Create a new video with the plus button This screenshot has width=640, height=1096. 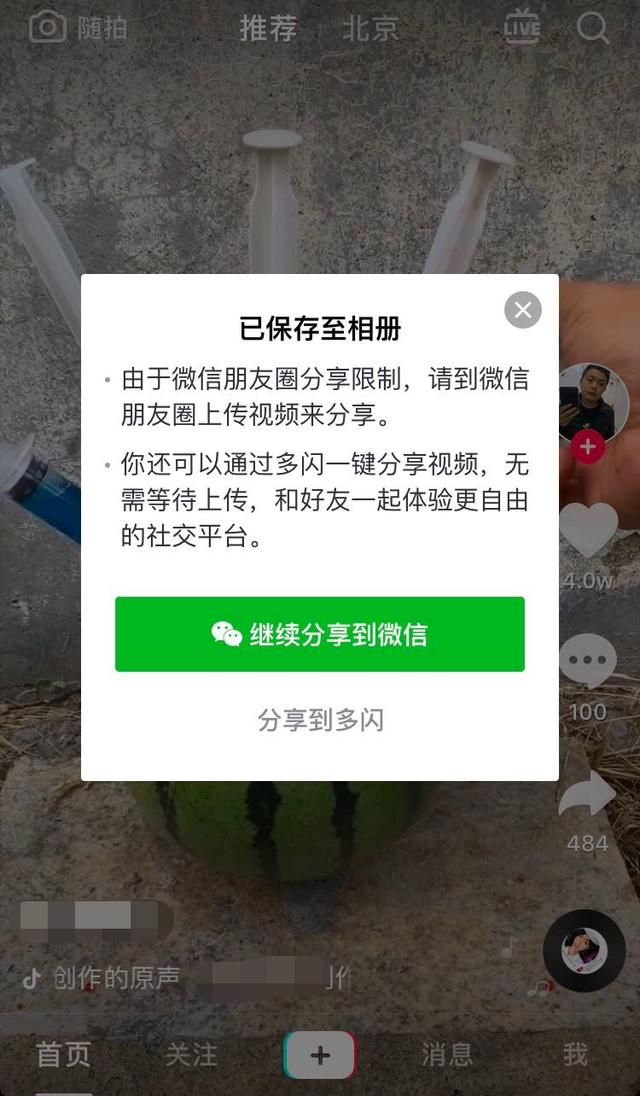[320, 1055]
